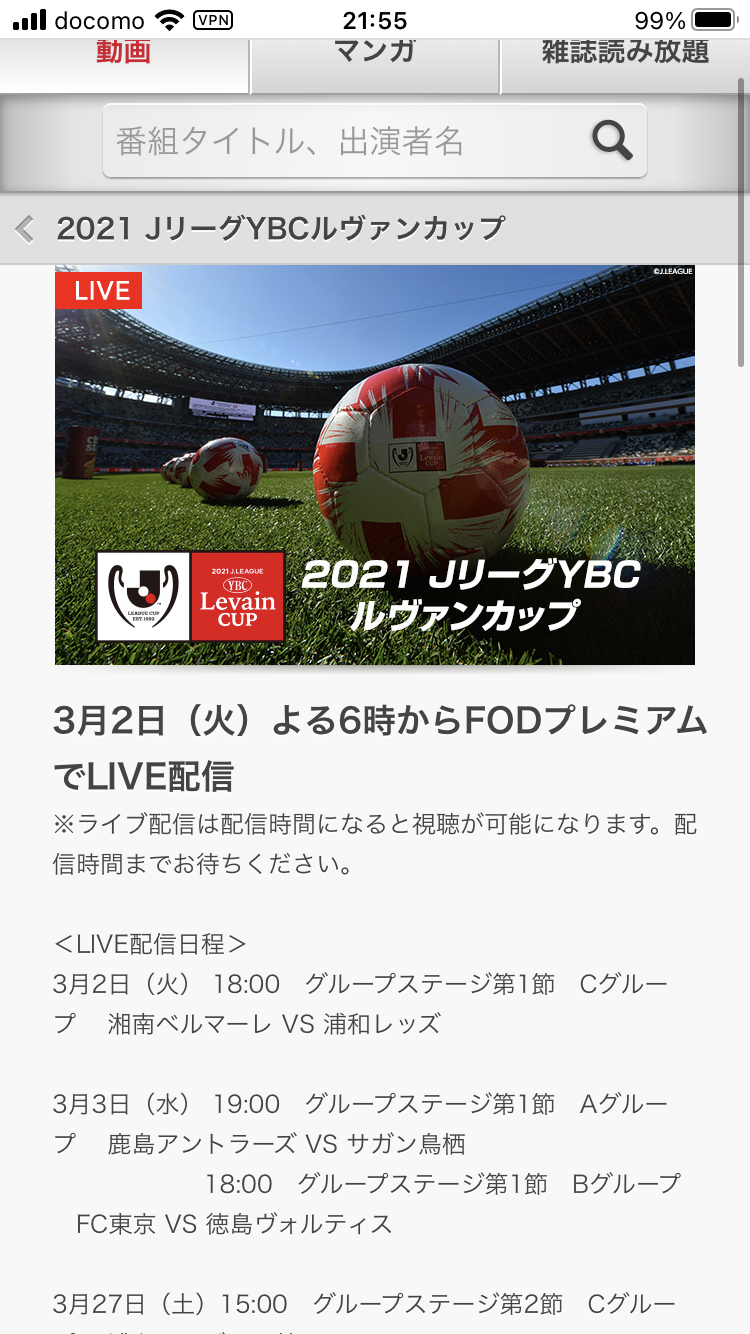Tap the magnifier search icon
750x1334 pixels.
[x=611, y=141]
